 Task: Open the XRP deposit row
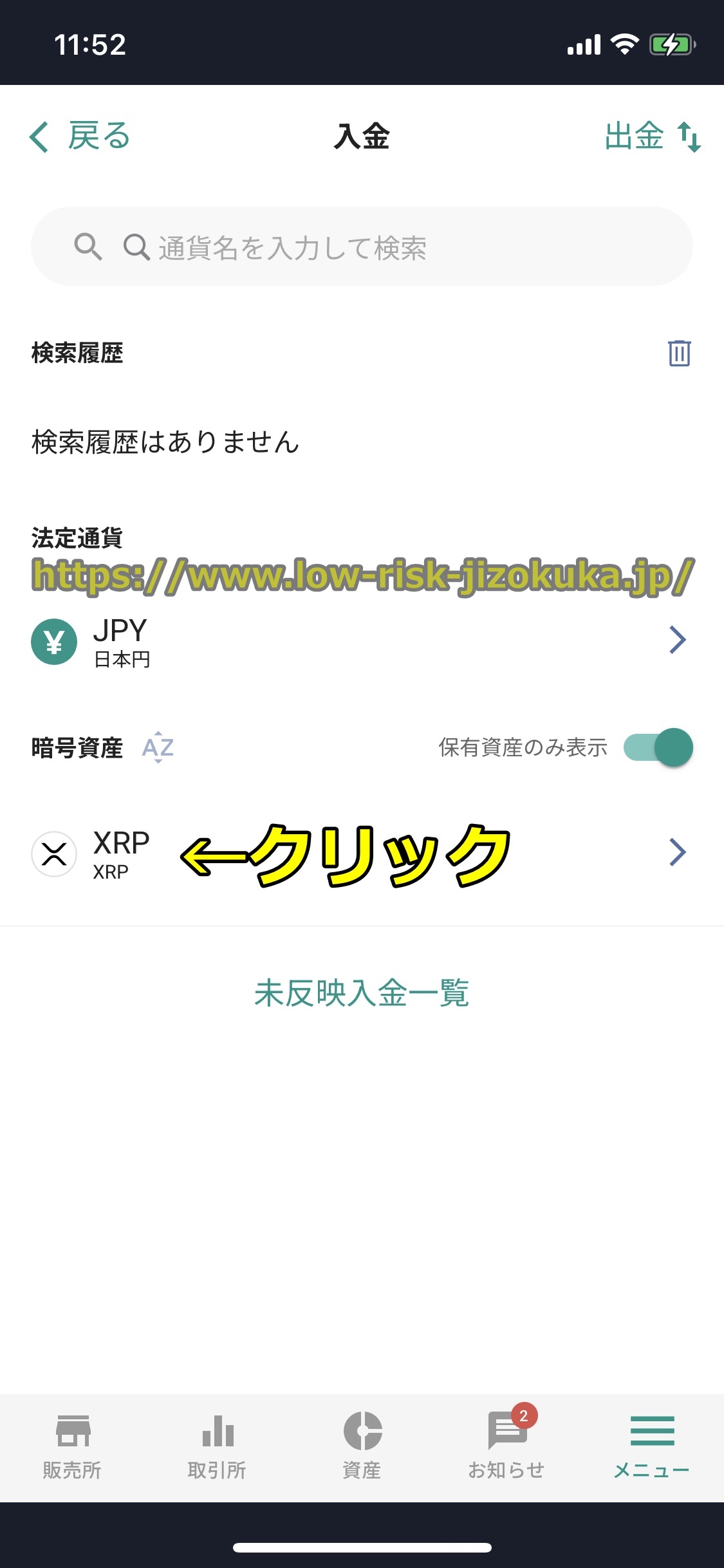pyautogui.click(x=360, y=853)
